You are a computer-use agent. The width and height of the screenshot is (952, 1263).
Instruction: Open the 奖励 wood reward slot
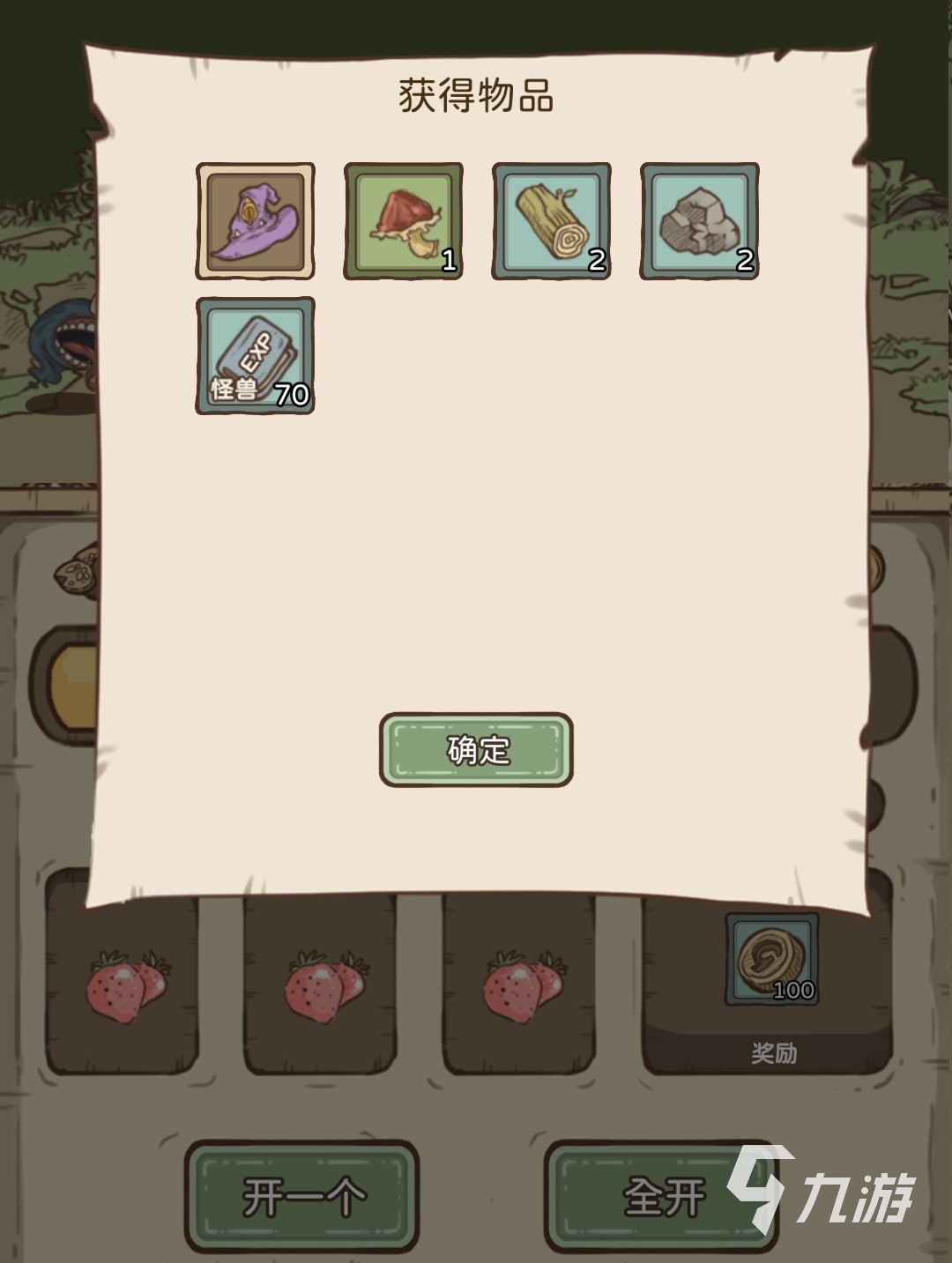pos(772,960)
